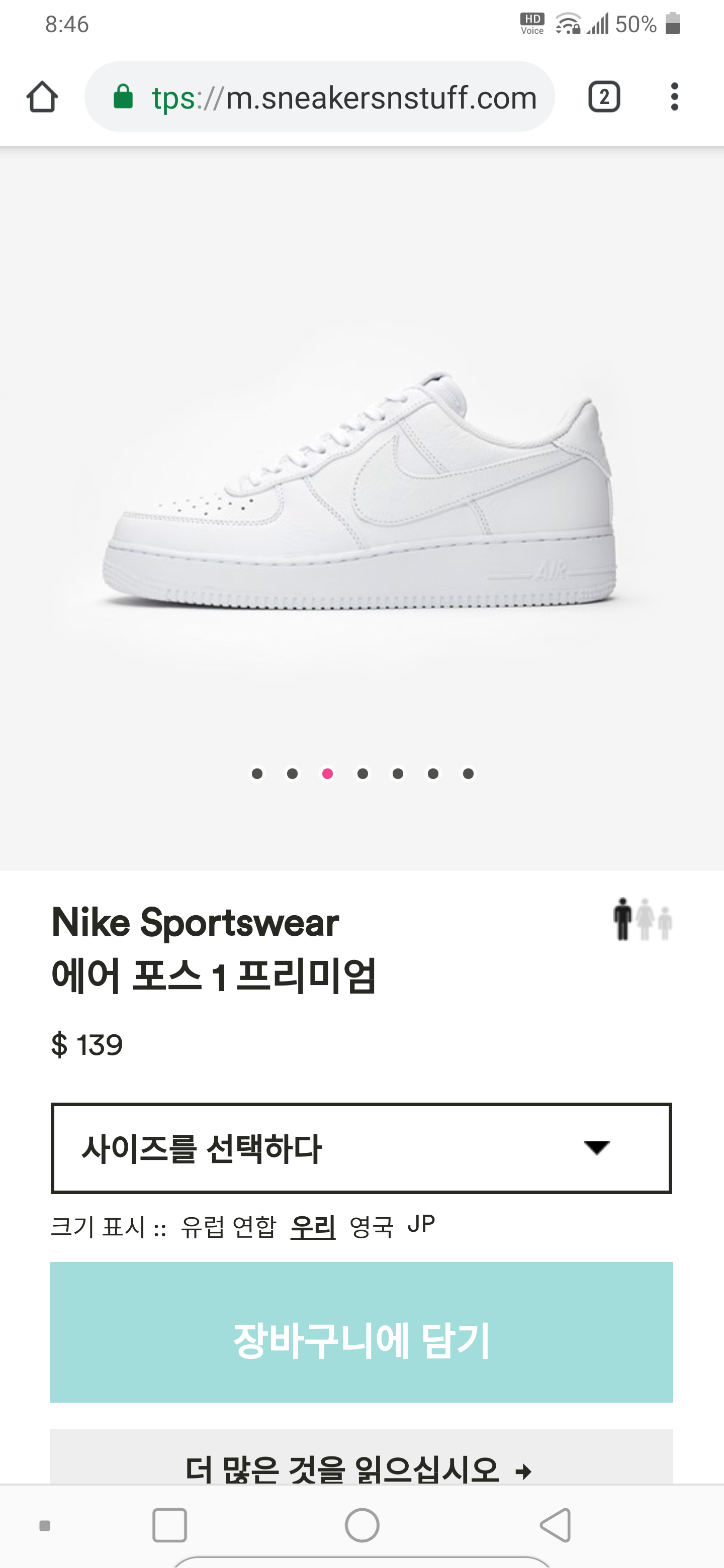Tap the white Air Force 1 product image
The height and width of the screenshot is (1568, 724).
[x=359, y=491]
